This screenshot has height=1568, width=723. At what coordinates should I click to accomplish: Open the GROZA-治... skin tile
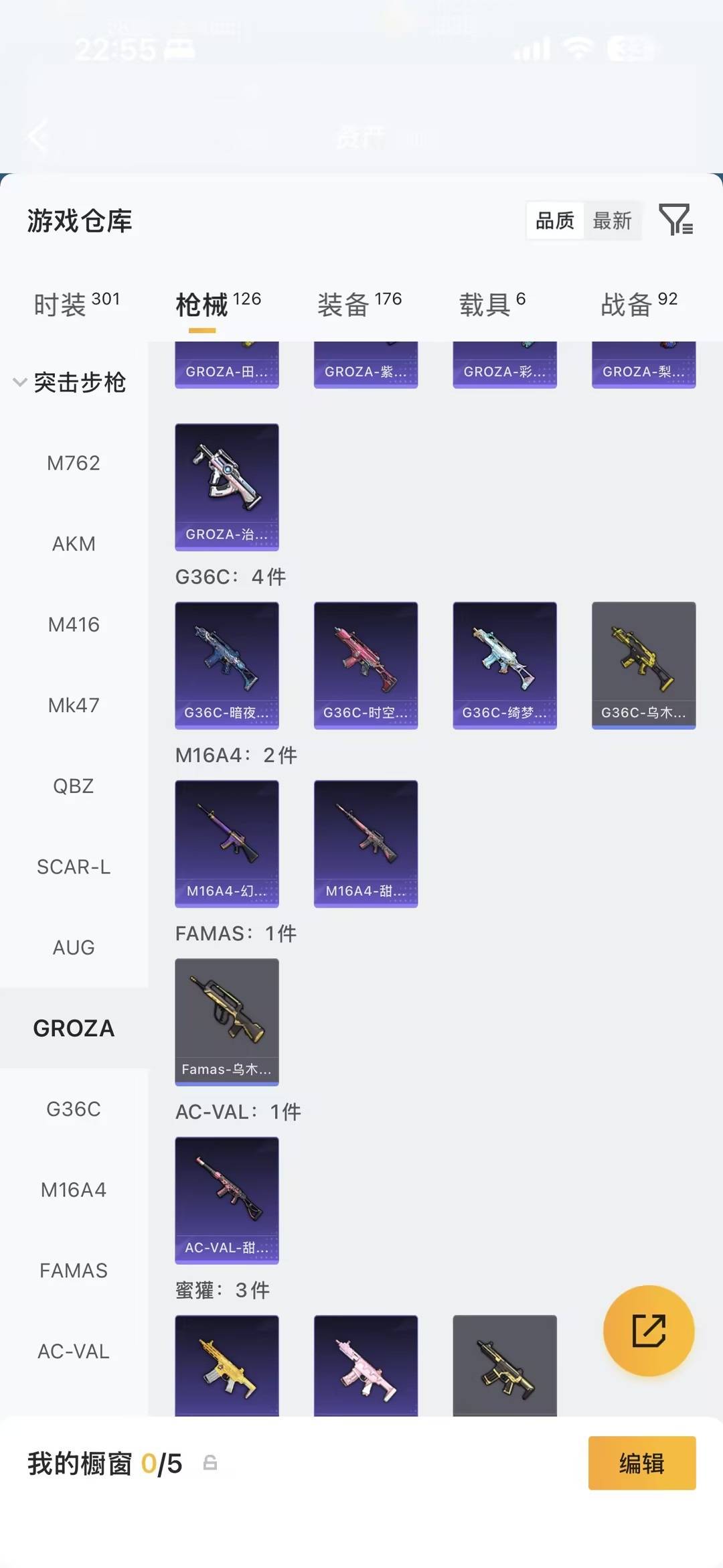coord(227,486)
